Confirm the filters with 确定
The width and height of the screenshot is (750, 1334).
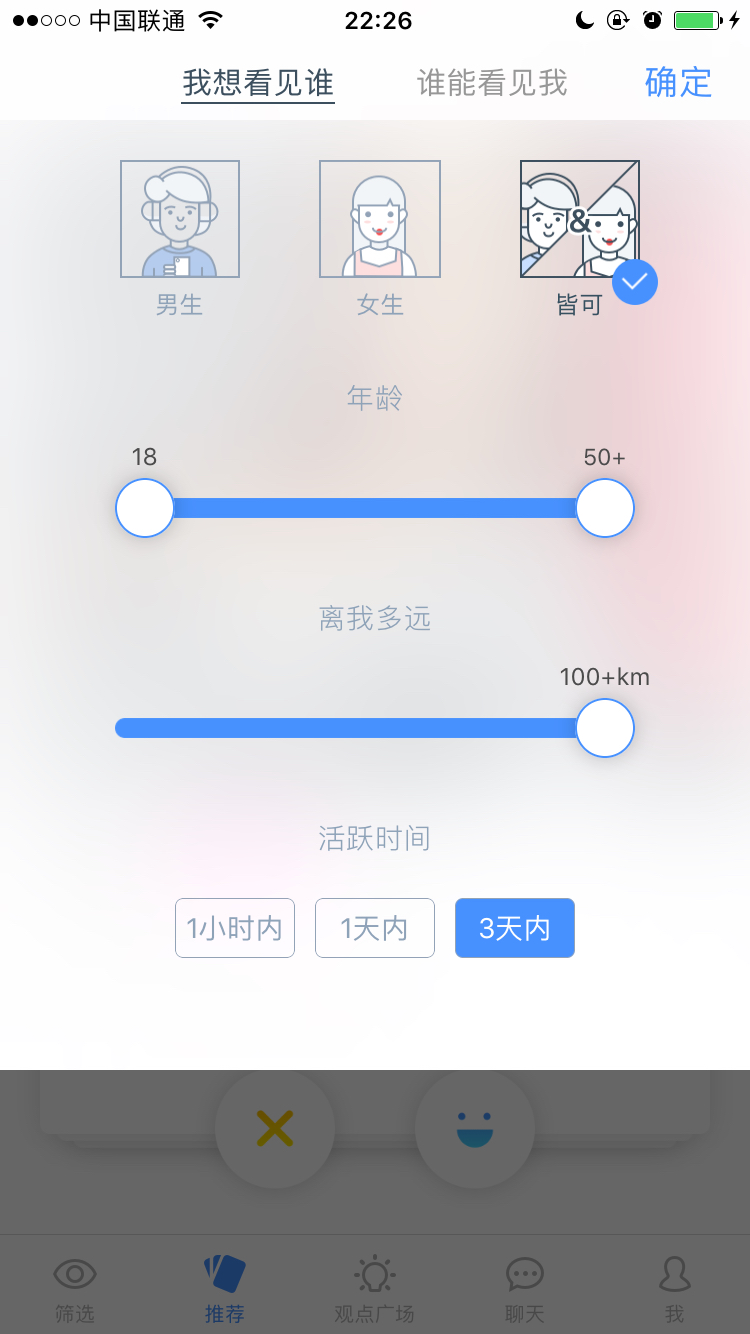point(678,83)
